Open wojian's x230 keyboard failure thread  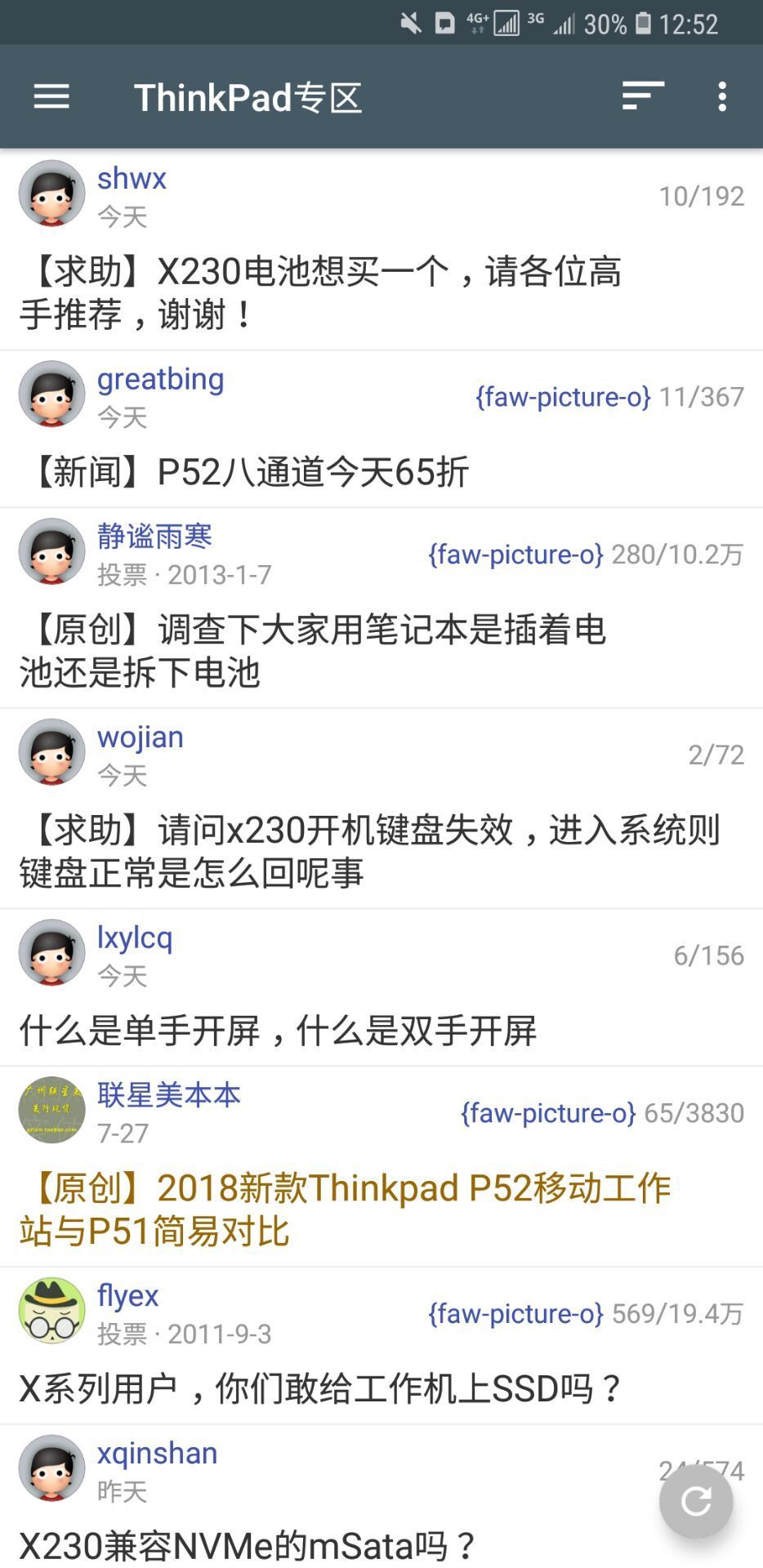(368, 851)
